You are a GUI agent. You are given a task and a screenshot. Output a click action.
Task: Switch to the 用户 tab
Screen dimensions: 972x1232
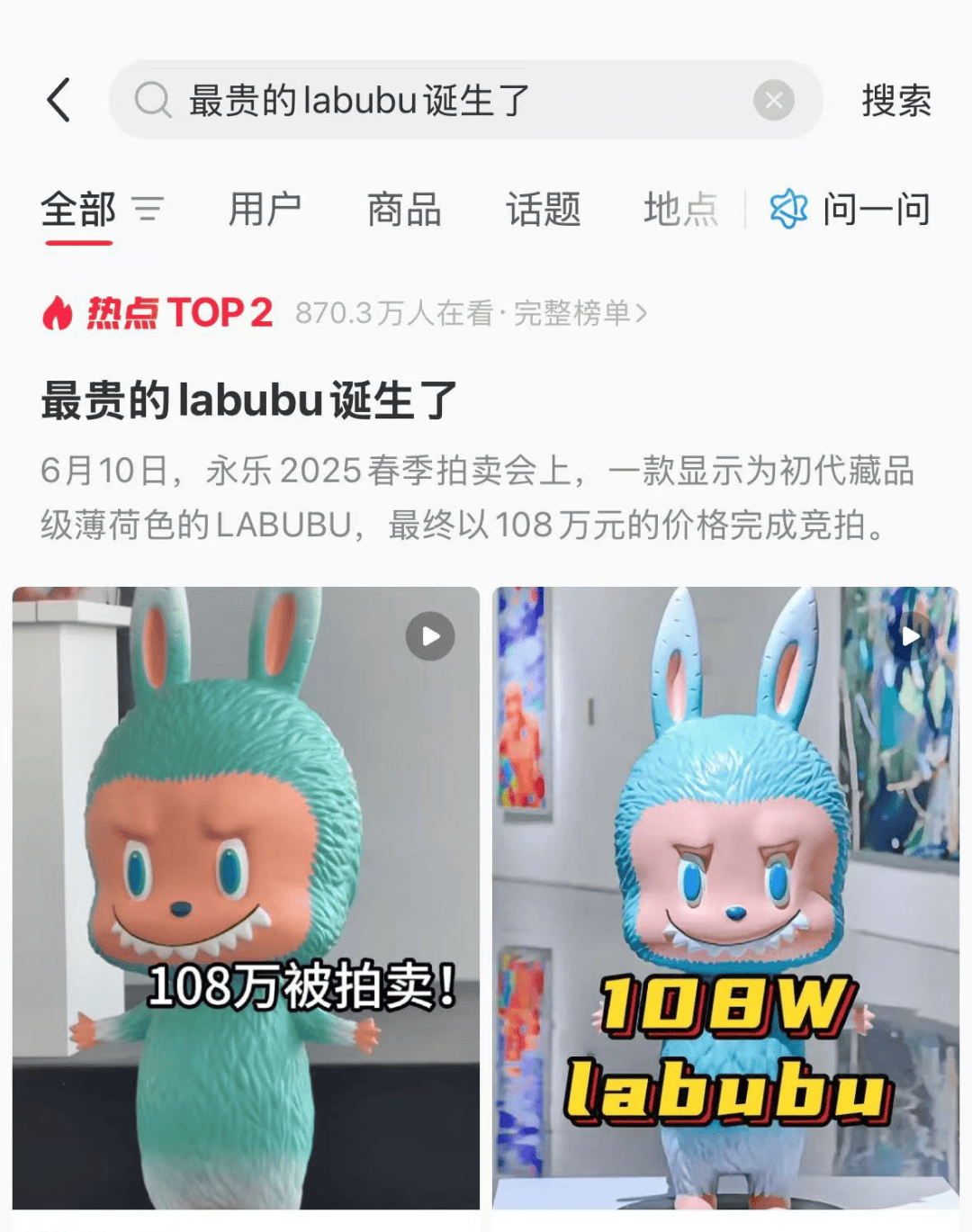[x=265, y=210]
